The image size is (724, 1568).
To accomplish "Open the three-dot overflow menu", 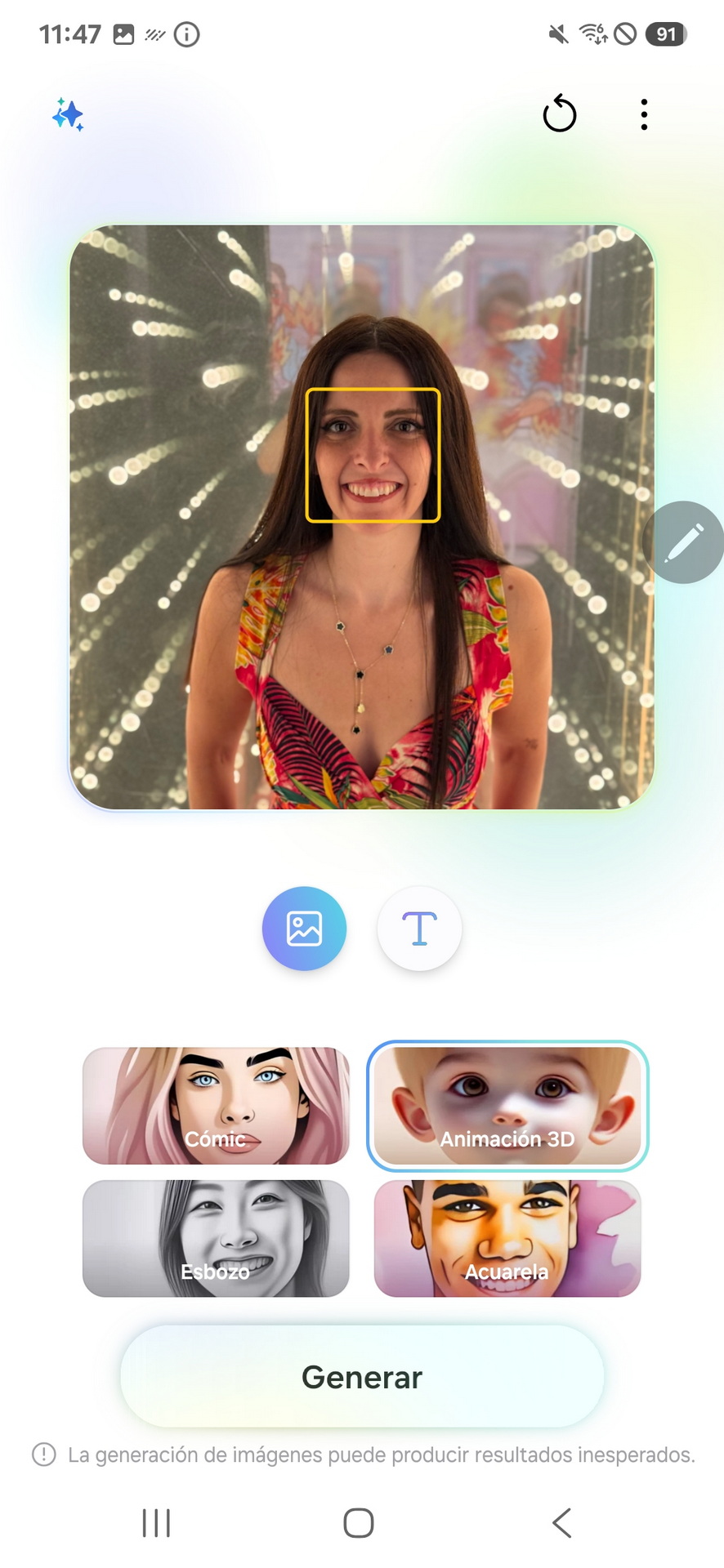I will [x=645, y=115].
